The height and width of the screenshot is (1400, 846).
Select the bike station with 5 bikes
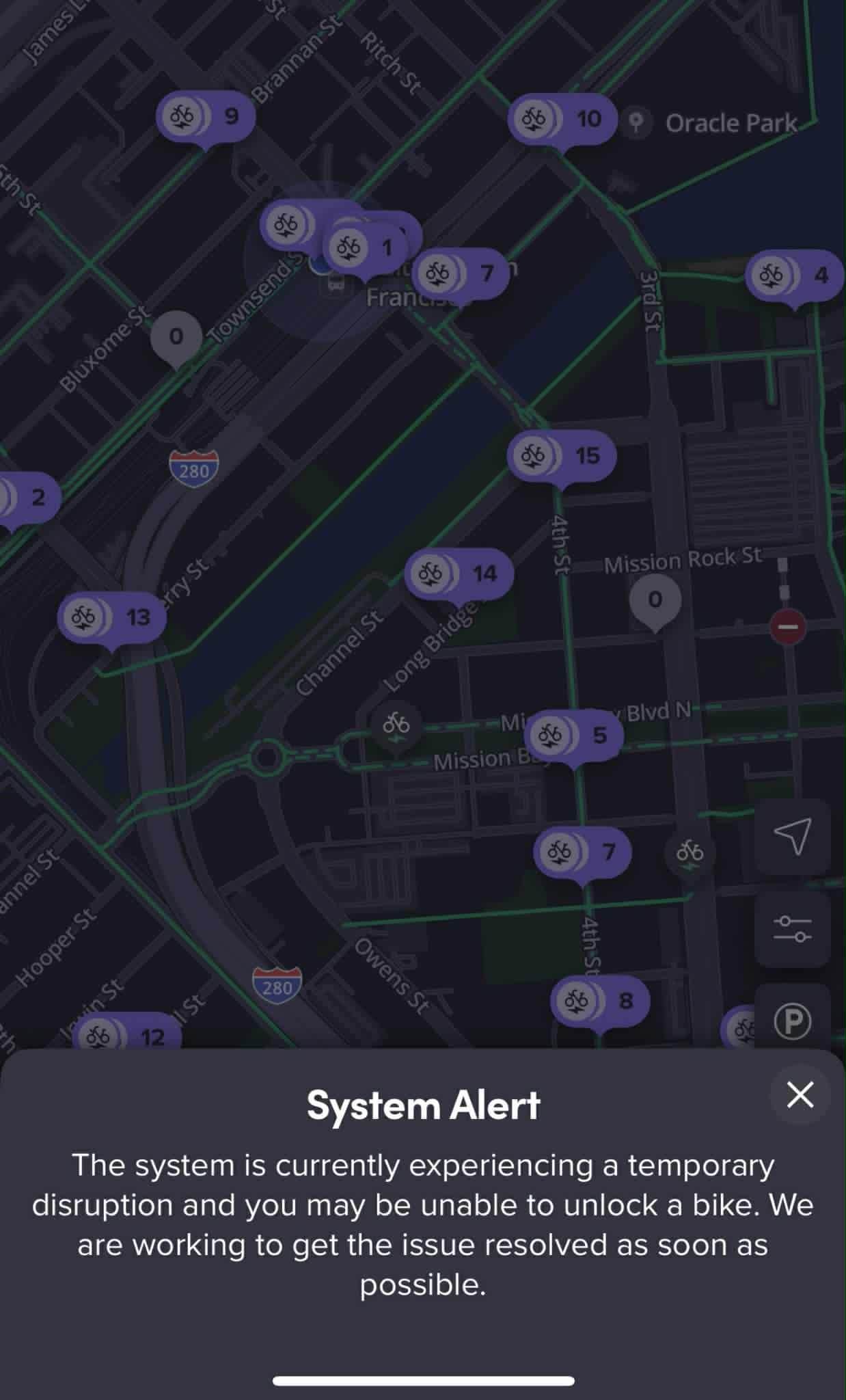(x=574, y=735)
